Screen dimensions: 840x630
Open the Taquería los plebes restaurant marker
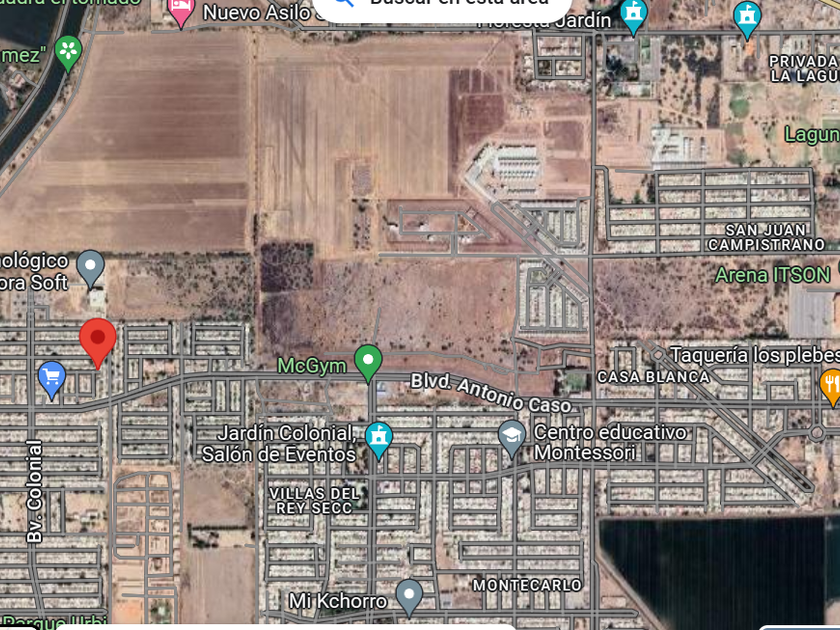click(x=830, y=384)
